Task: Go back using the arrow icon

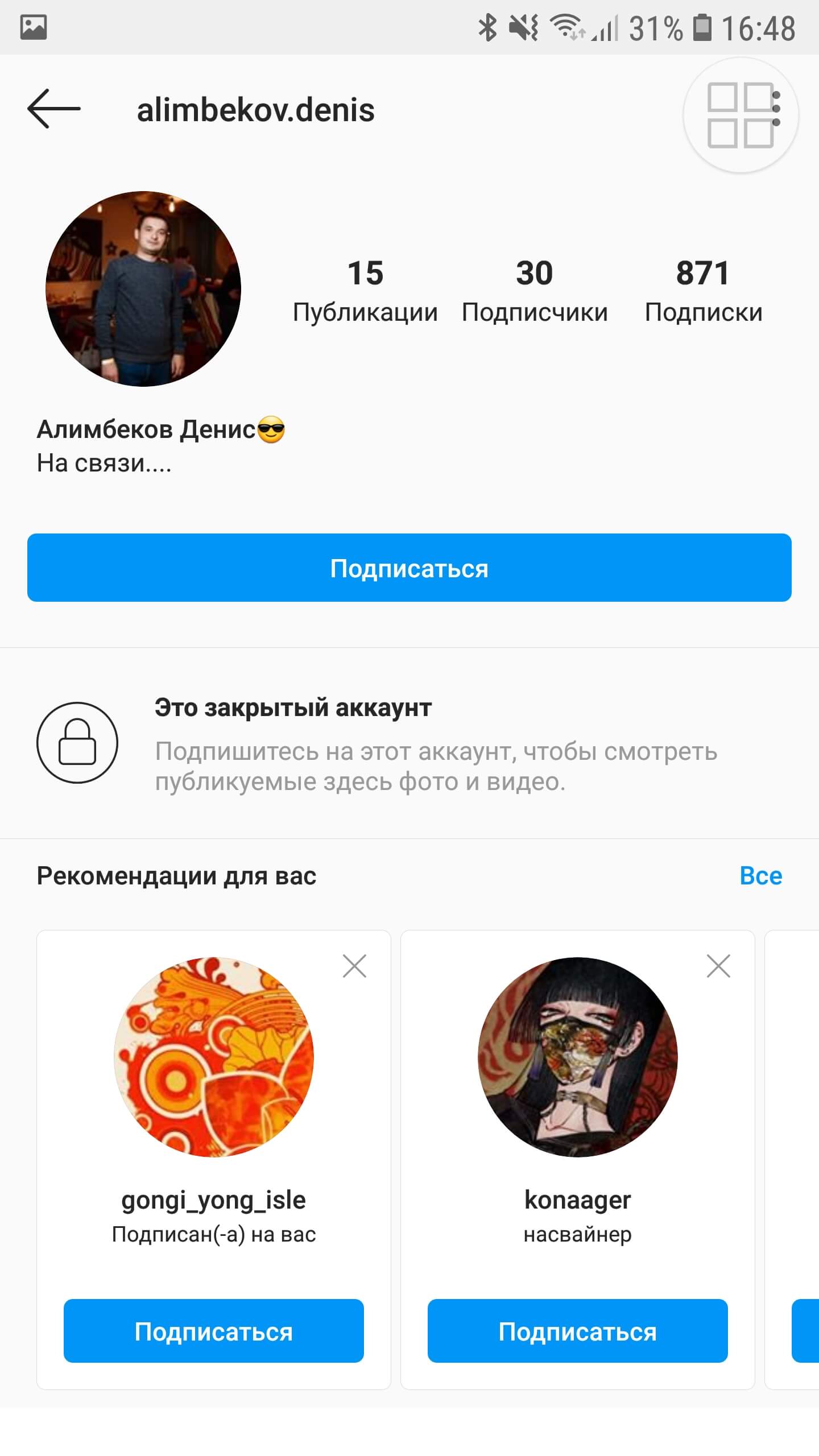Action: click(x=54, y=109)
